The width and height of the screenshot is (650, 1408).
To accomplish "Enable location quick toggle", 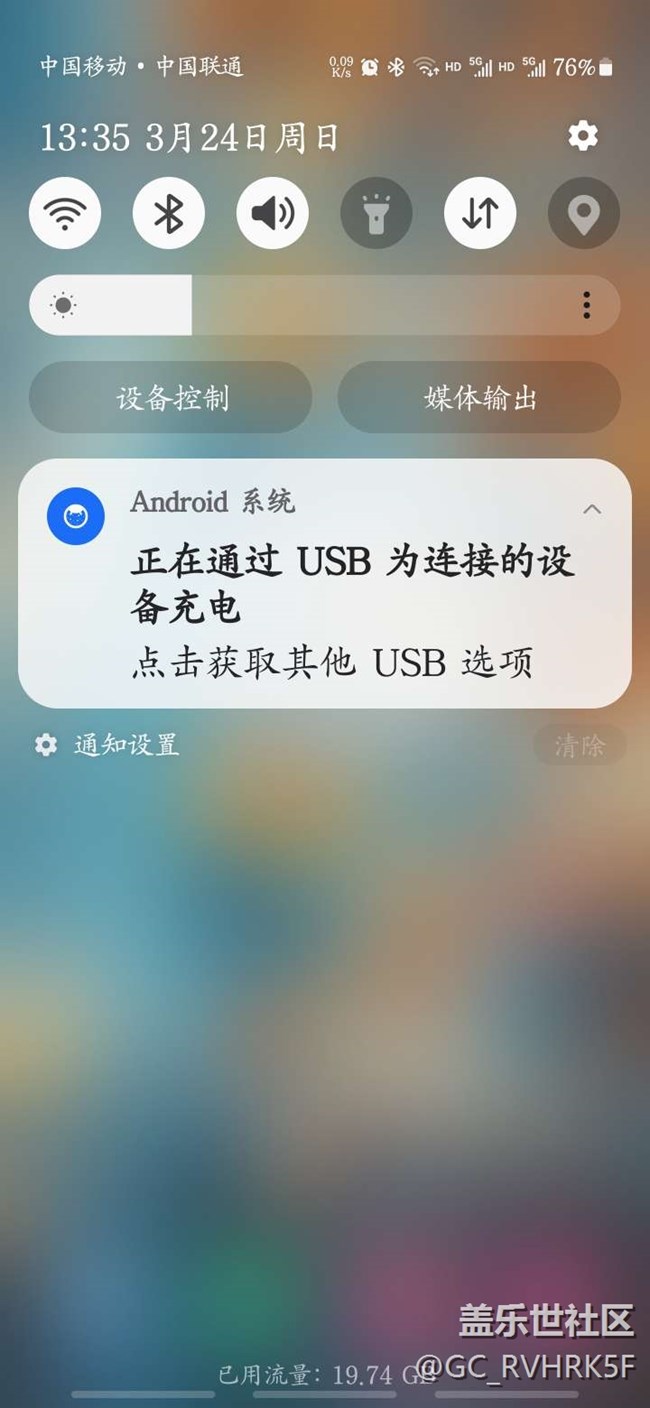I will [x=583, y=214].
